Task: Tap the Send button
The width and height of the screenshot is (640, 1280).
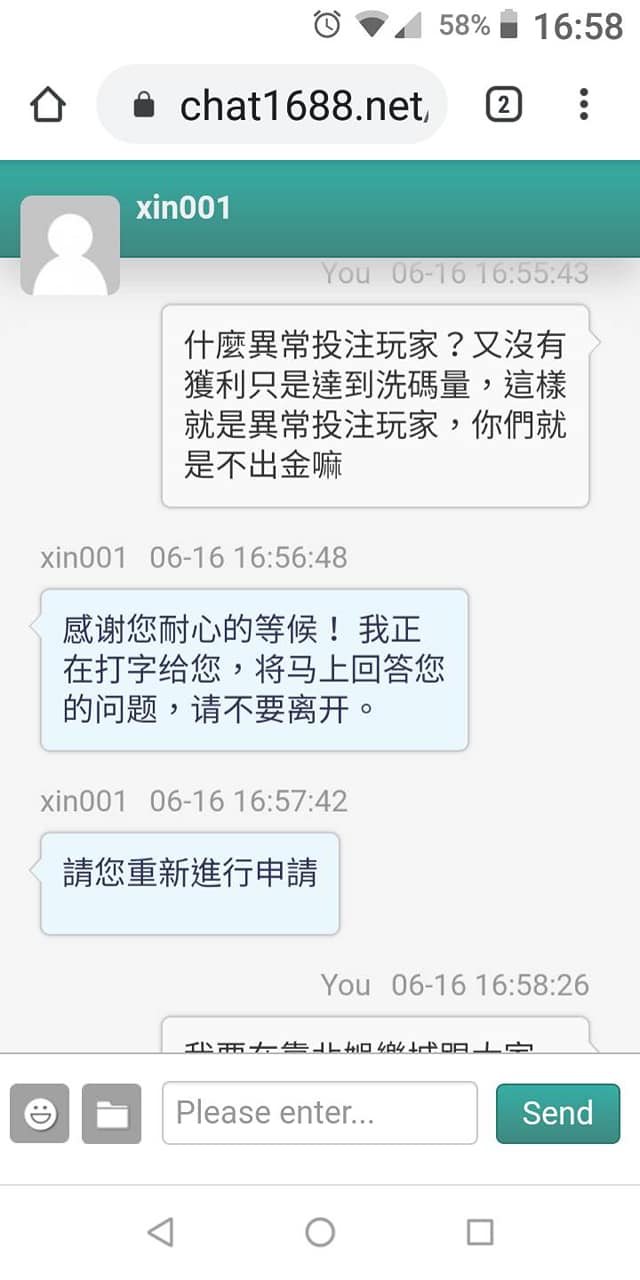Action: click(558, 1113)
